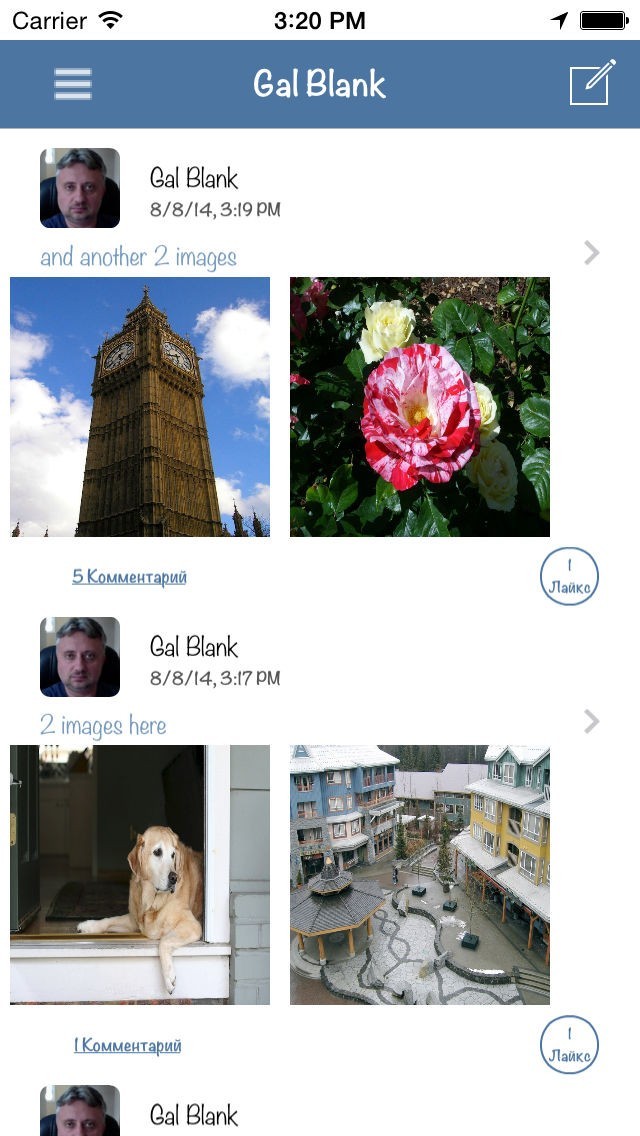Viewport: 640px width, 1136px height.
Task: Like the post "2 images here"
Action: pyautogui.click(x=569, y=1044)
